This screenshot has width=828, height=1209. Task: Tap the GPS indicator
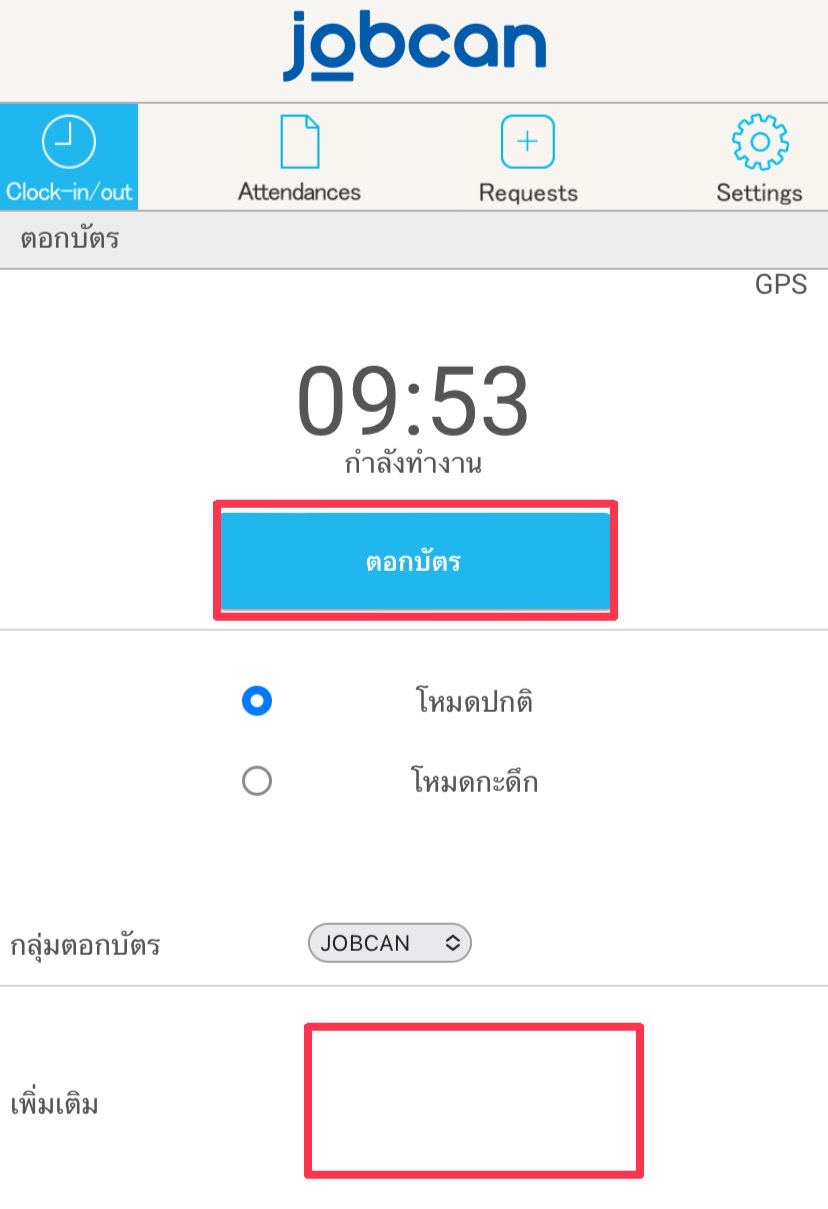point(781,285)
